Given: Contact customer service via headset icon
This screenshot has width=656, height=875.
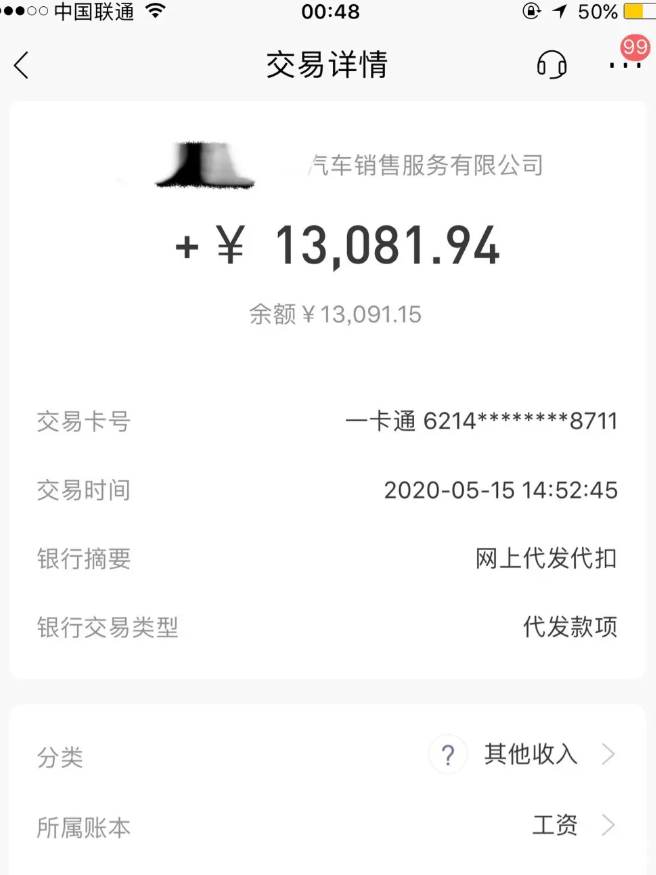Looking at the screenshot, I should tap(552, 66).
